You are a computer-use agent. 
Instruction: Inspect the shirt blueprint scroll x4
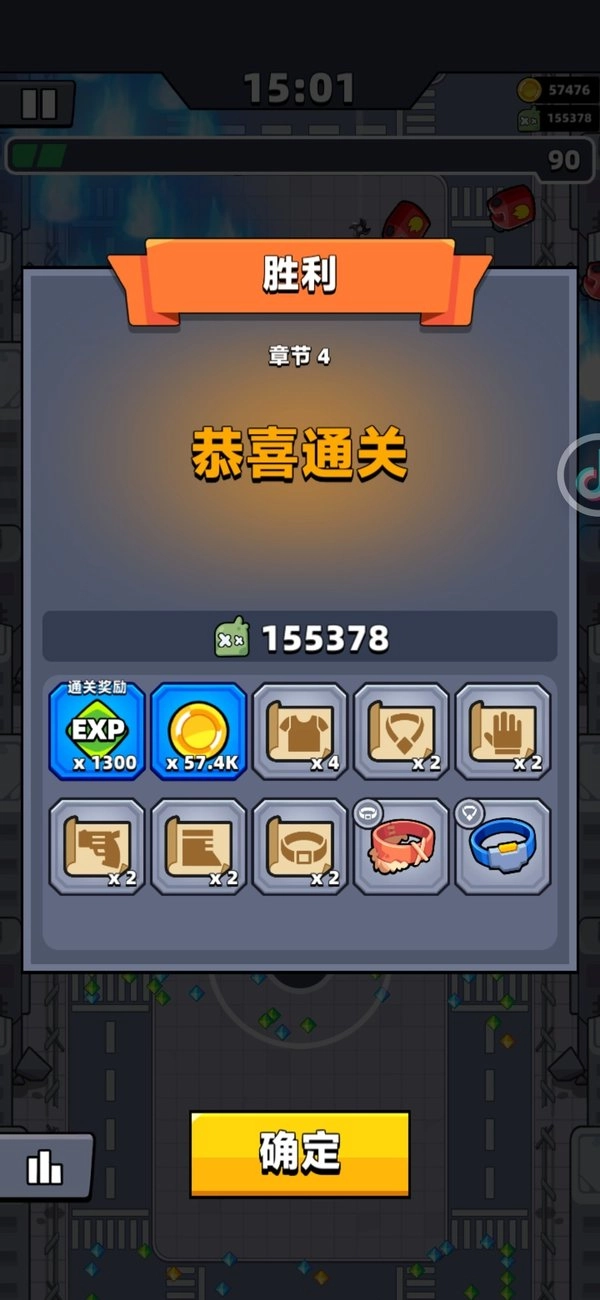pyautogui.click(x=300, y=731)
